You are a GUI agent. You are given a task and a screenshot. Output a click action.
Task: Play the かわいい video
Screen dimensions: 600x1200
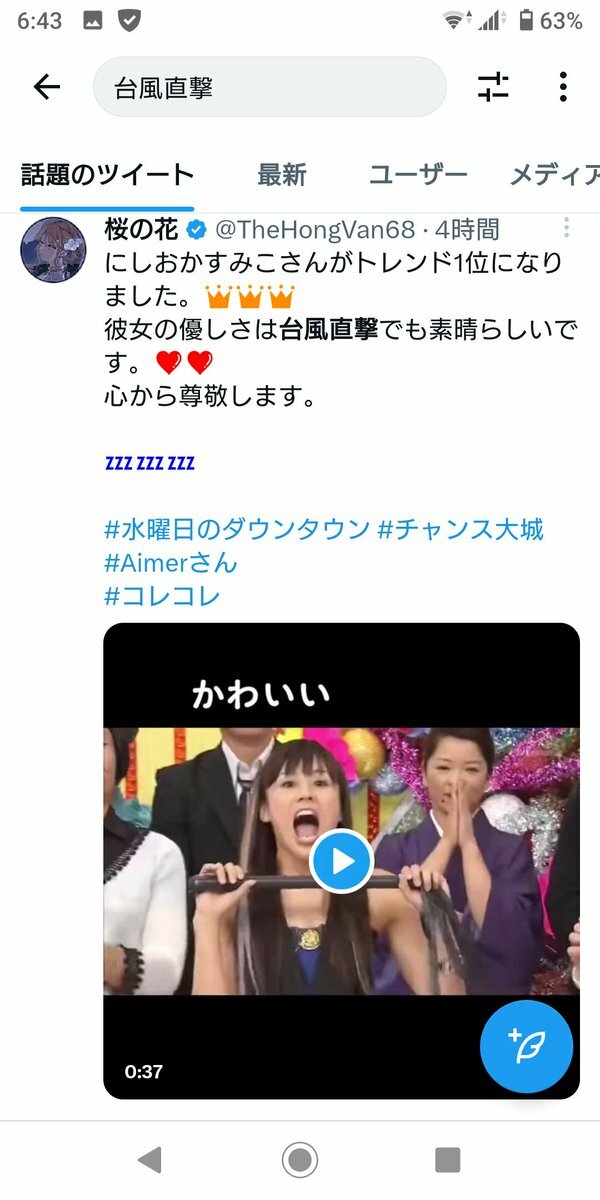click(341, 861)
